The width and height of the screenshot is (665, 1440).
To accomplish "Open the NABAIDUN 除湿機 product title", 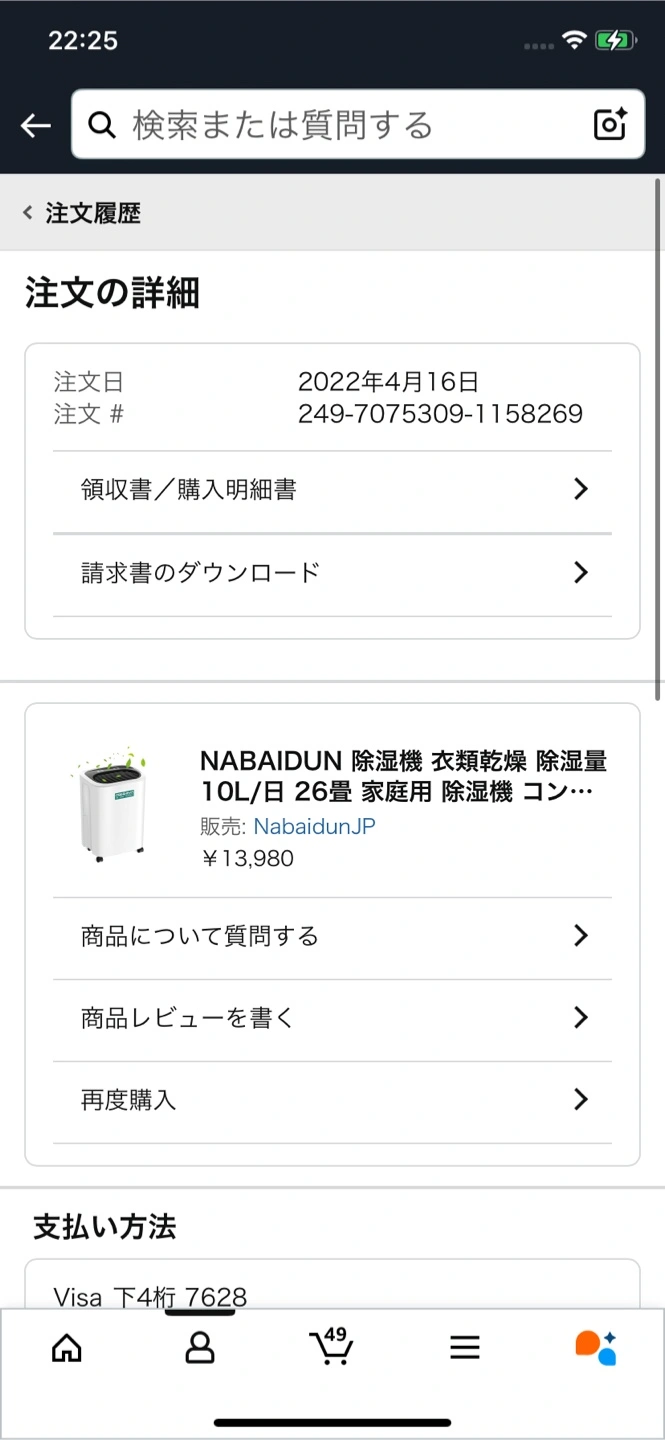I will point(404,777).
